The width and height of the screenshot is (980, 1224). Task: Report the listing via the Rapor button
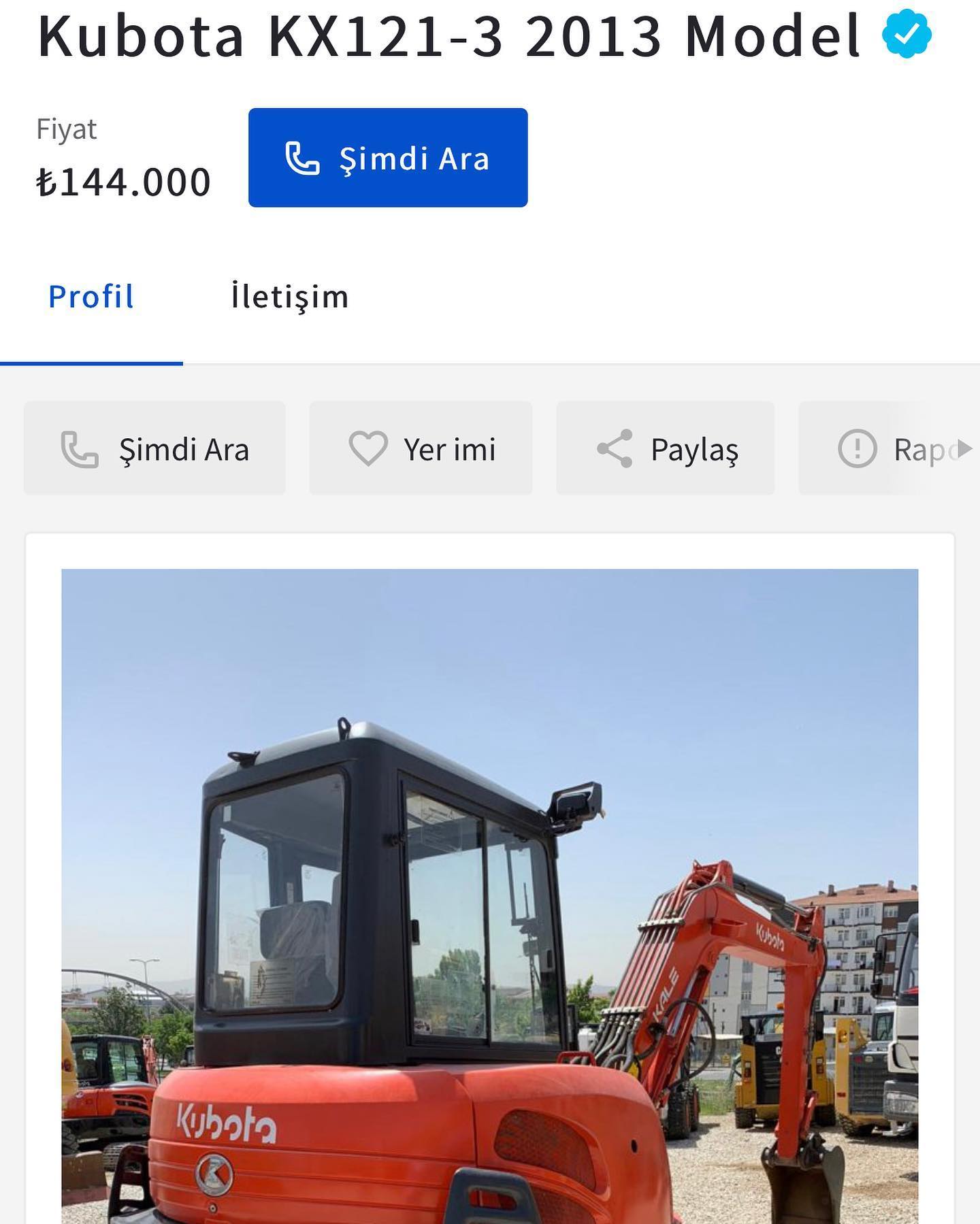(889, 448)
